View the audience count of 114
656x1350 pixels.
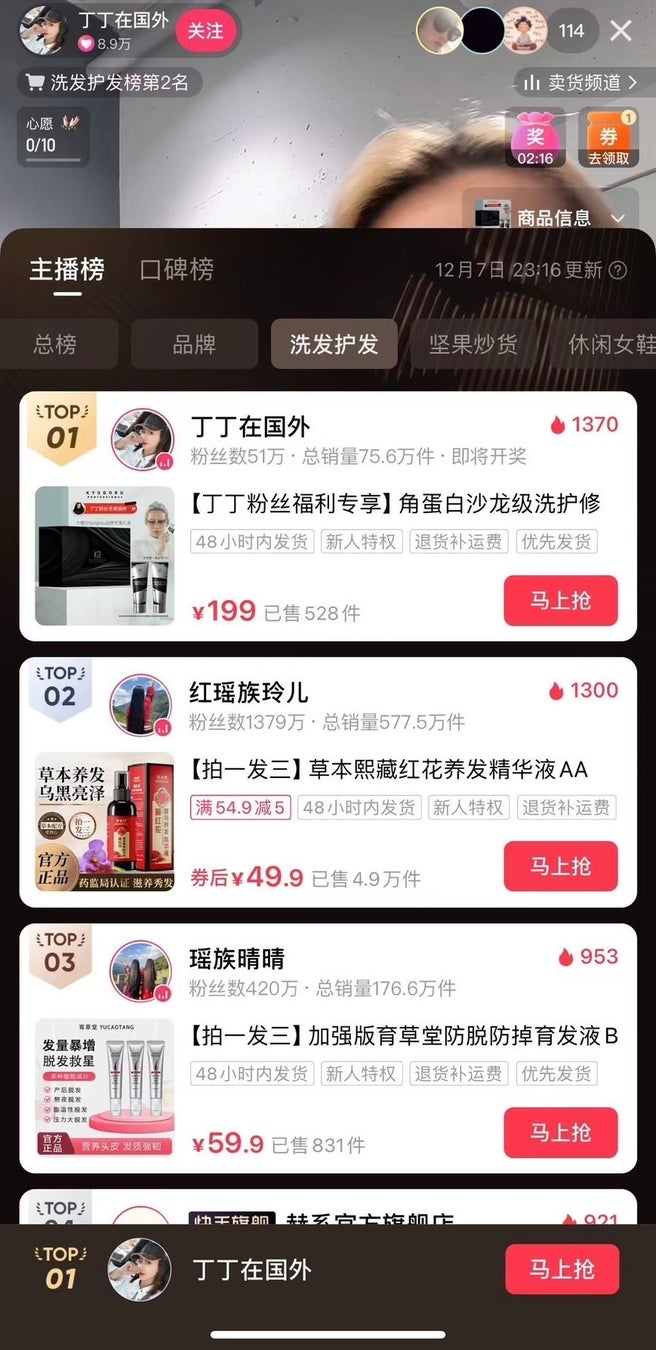pyautogui.click(x=572, y=31)
